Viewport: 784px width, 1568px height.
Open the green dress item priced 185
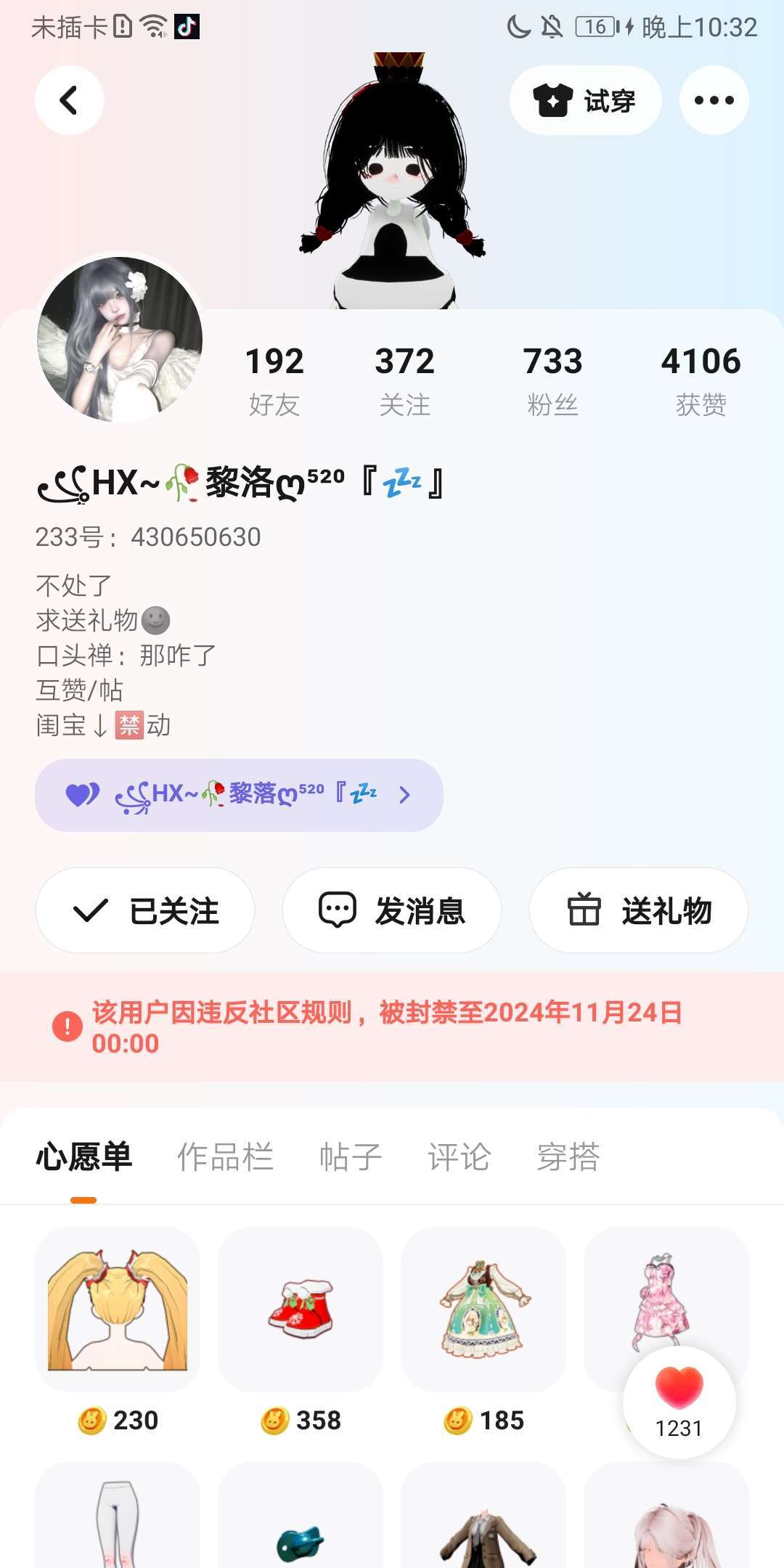483,1309
